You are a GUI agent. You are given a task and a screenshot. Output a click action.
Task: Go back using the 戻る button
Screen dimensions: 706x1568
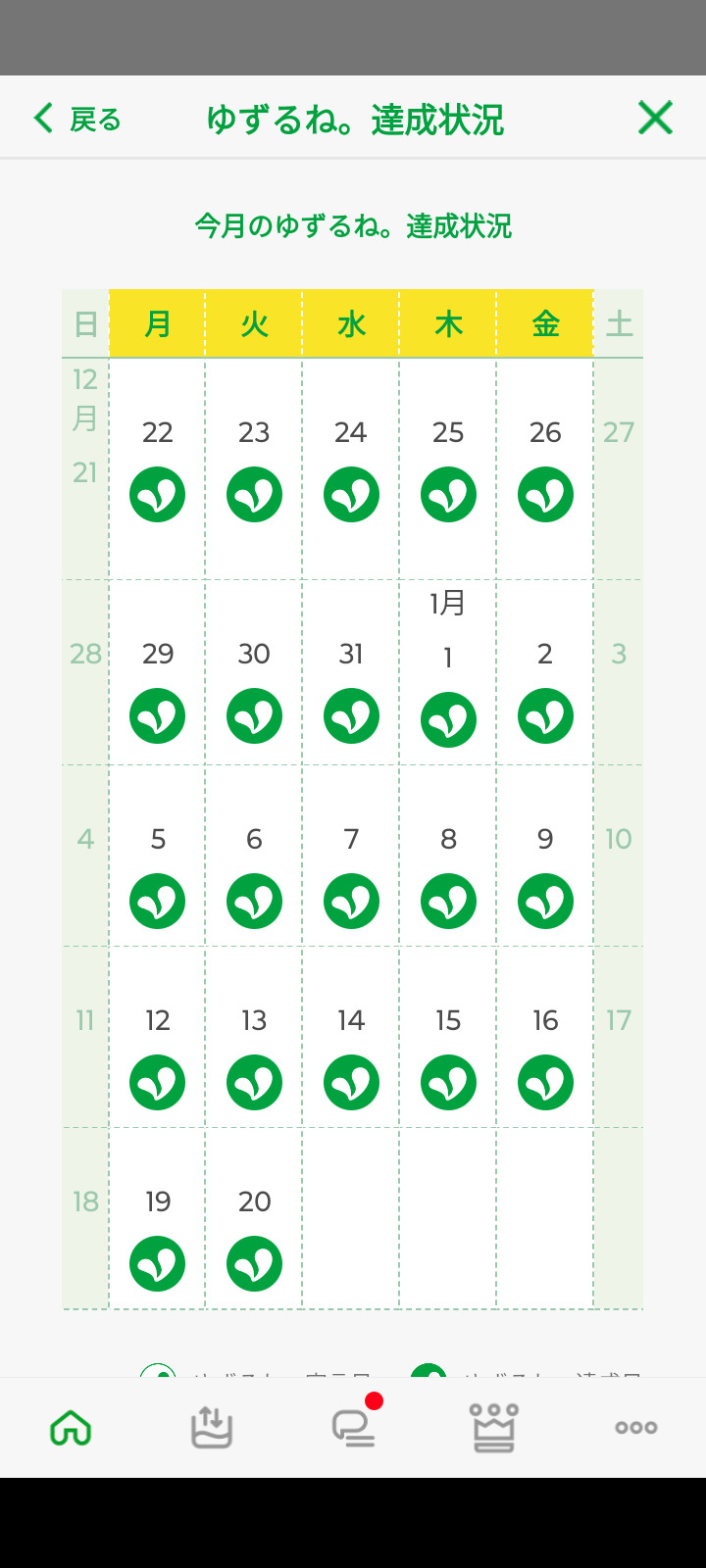tap(76, 120)
